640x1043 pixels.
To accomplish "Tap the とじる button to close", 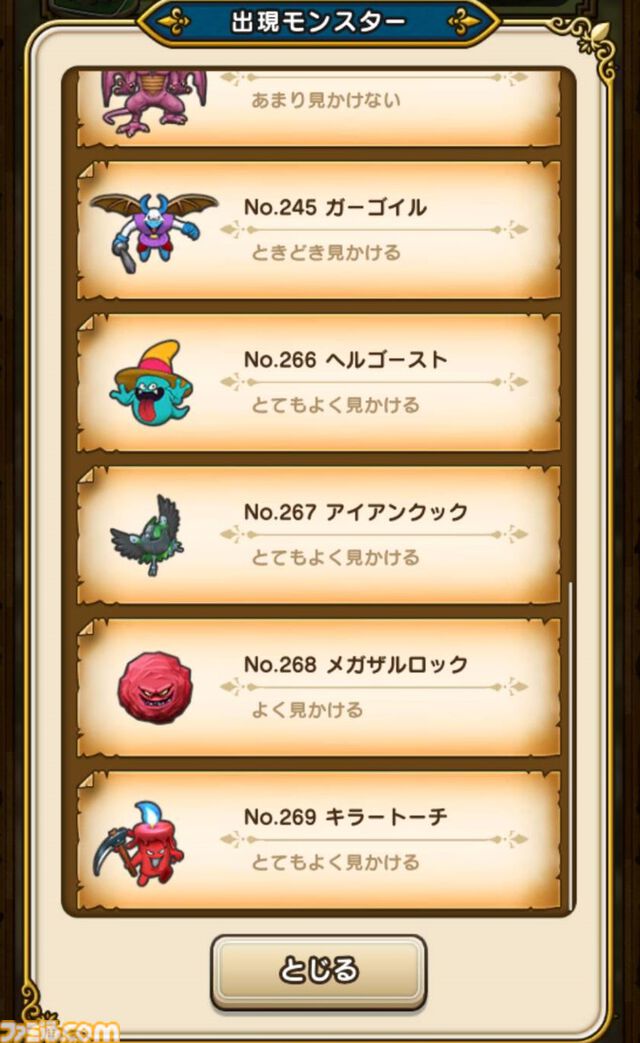I will [318, 971].
